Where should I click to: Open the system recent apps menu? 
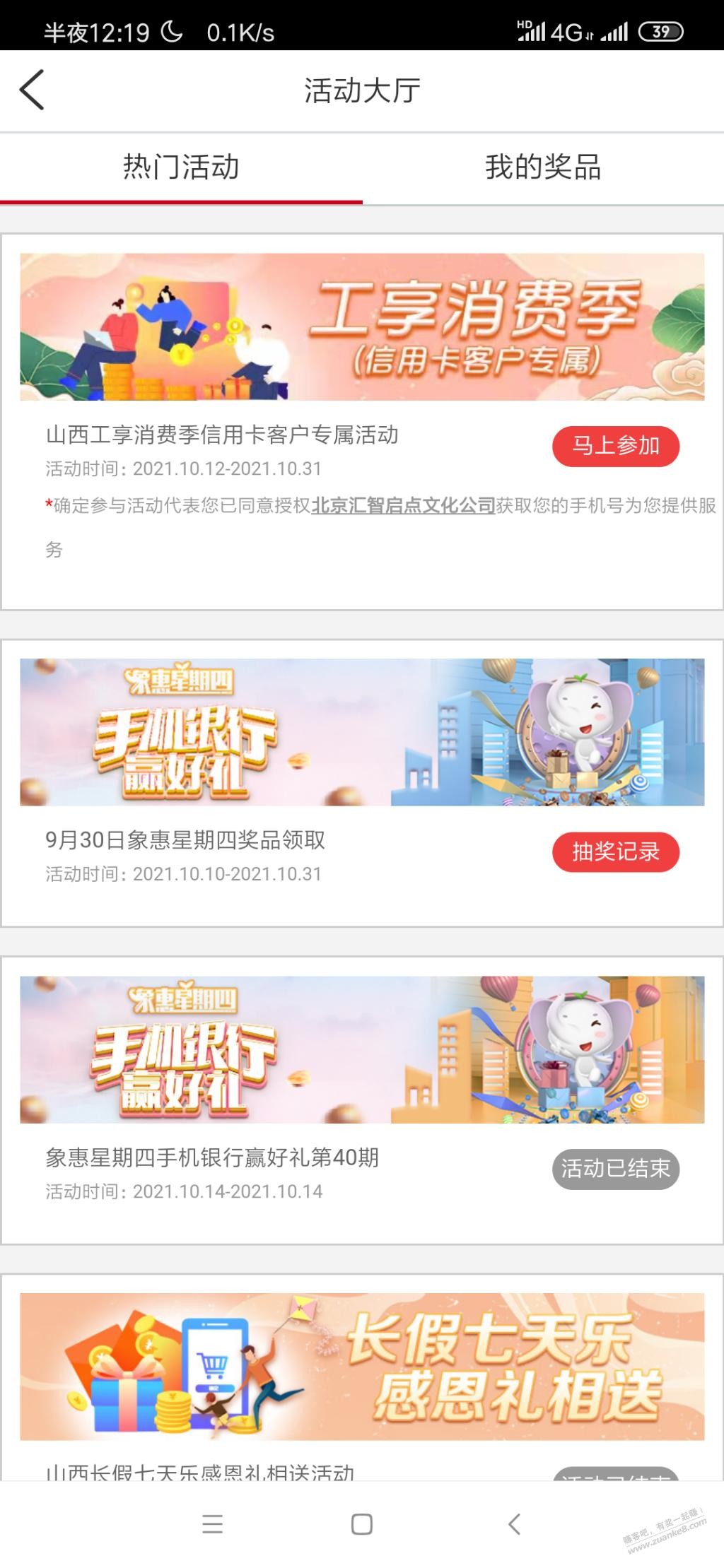tap(212, 1524)
